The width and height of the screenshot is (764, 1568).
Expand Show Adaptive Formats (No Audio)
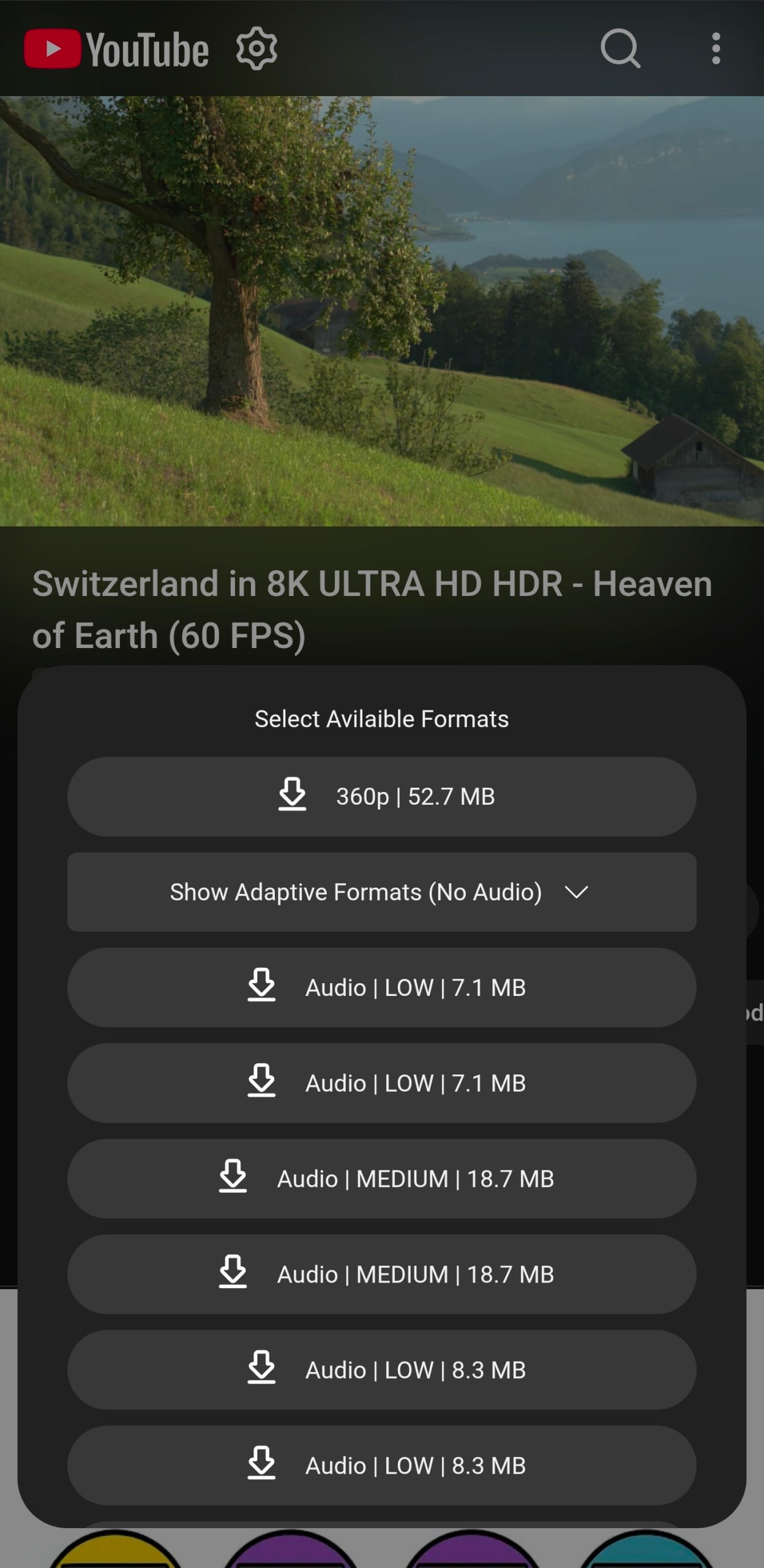point(381,892)
